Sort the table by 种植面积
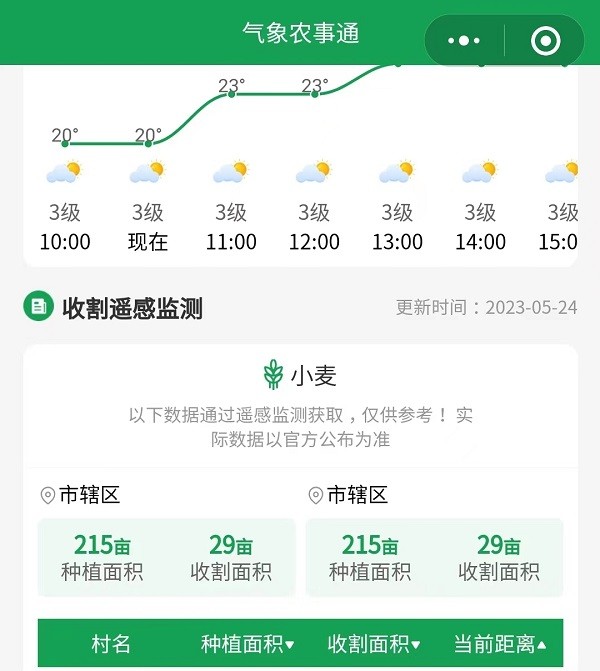Screen dimensions: 600x671 point(248,644)
